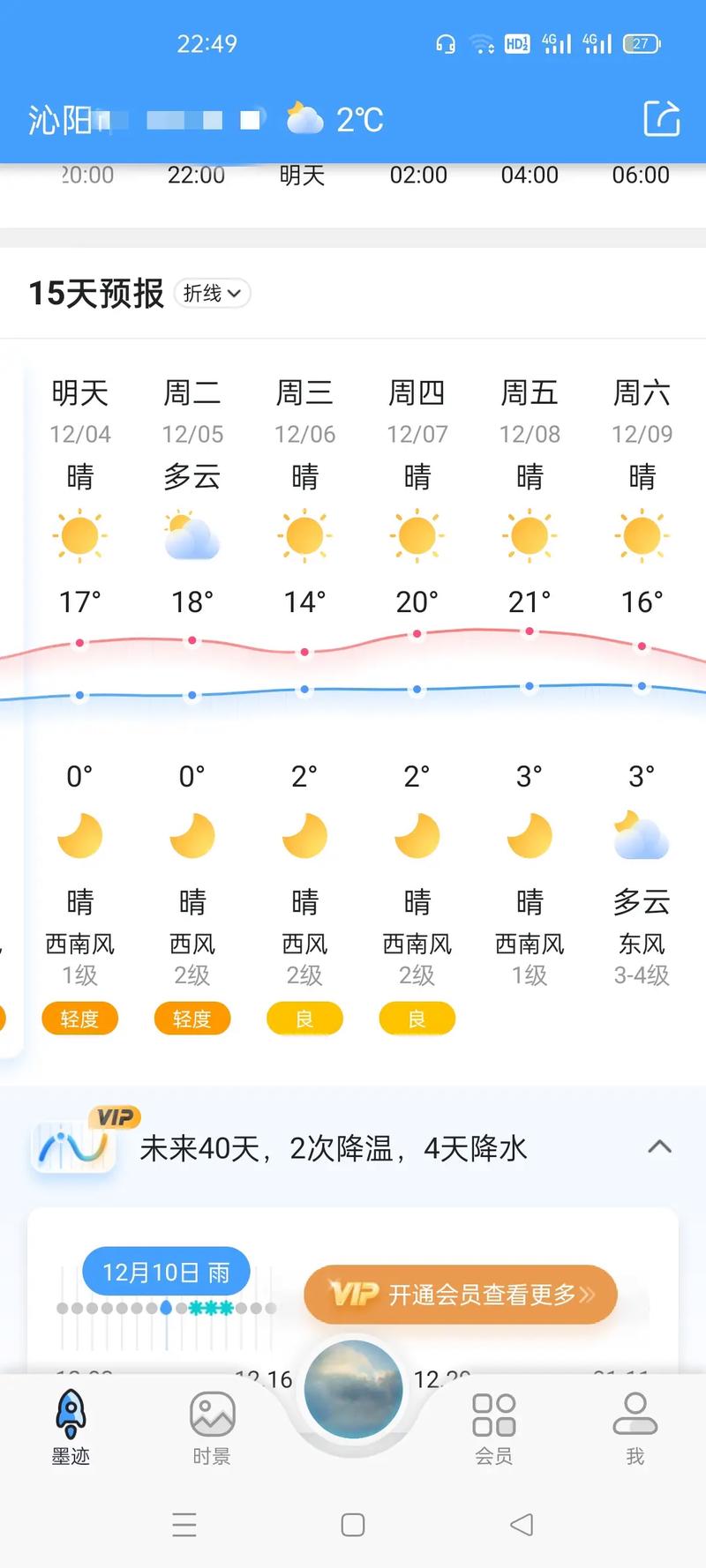
Task: Tap the VIP 开通会员查看更多 button
Action: [459, 1295]
